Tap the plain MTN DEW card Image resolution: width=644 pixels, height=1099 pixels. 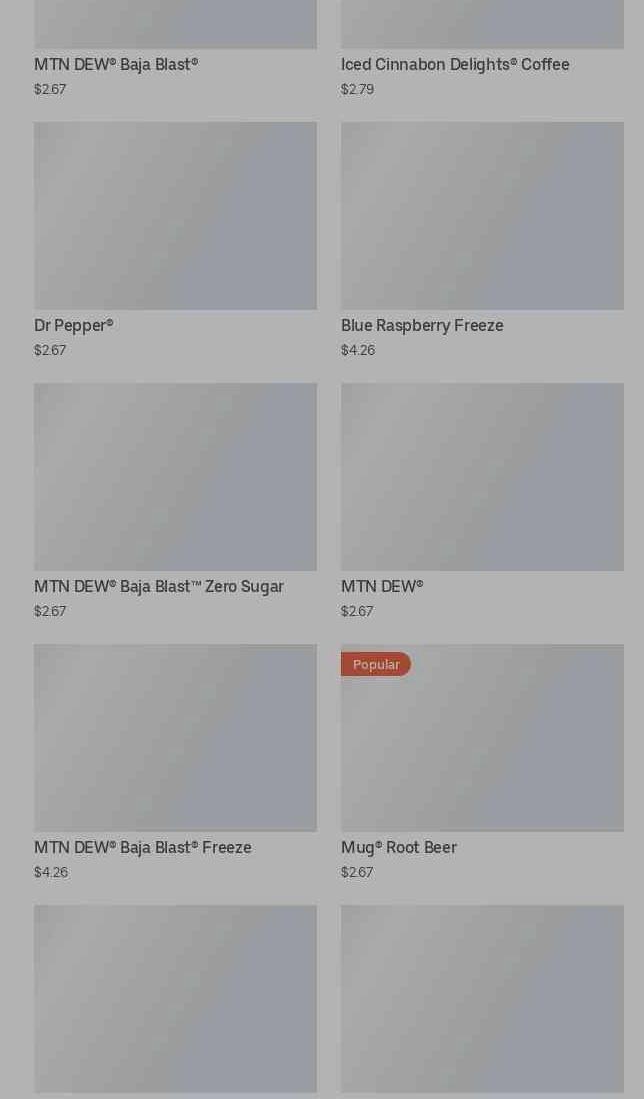coord(482,501)
